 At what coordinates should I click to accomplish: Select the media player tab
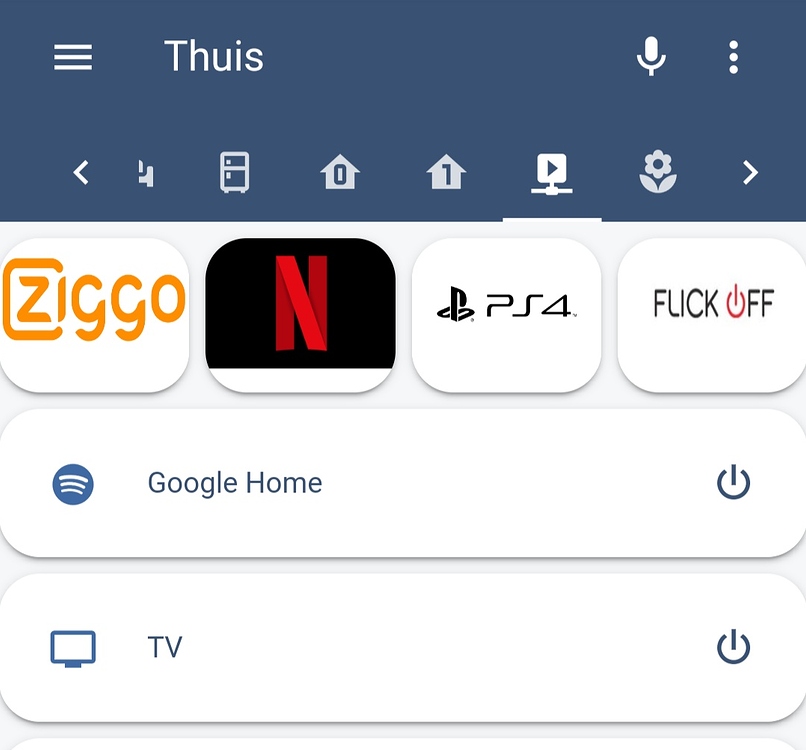pos(552,173)
